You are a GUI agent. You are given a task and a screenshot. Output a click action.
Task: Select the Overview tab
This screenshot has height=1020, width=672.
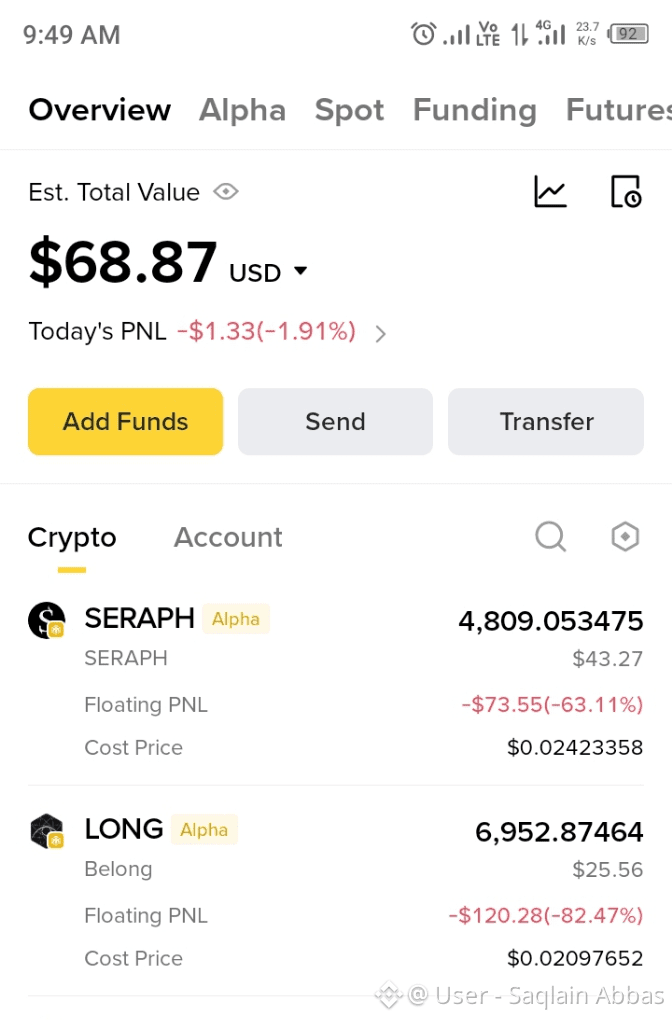pos(100,110)
